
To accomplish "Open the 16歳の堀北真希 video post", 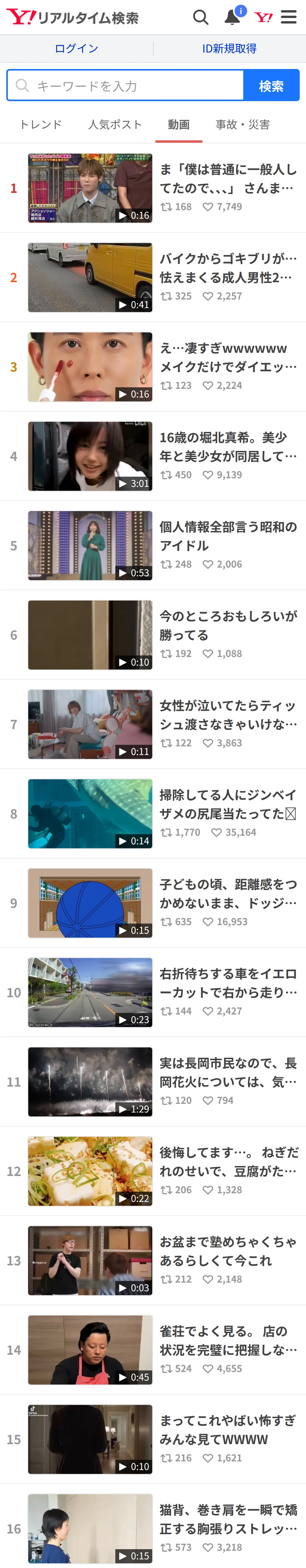I will click(x=153, y=457).
